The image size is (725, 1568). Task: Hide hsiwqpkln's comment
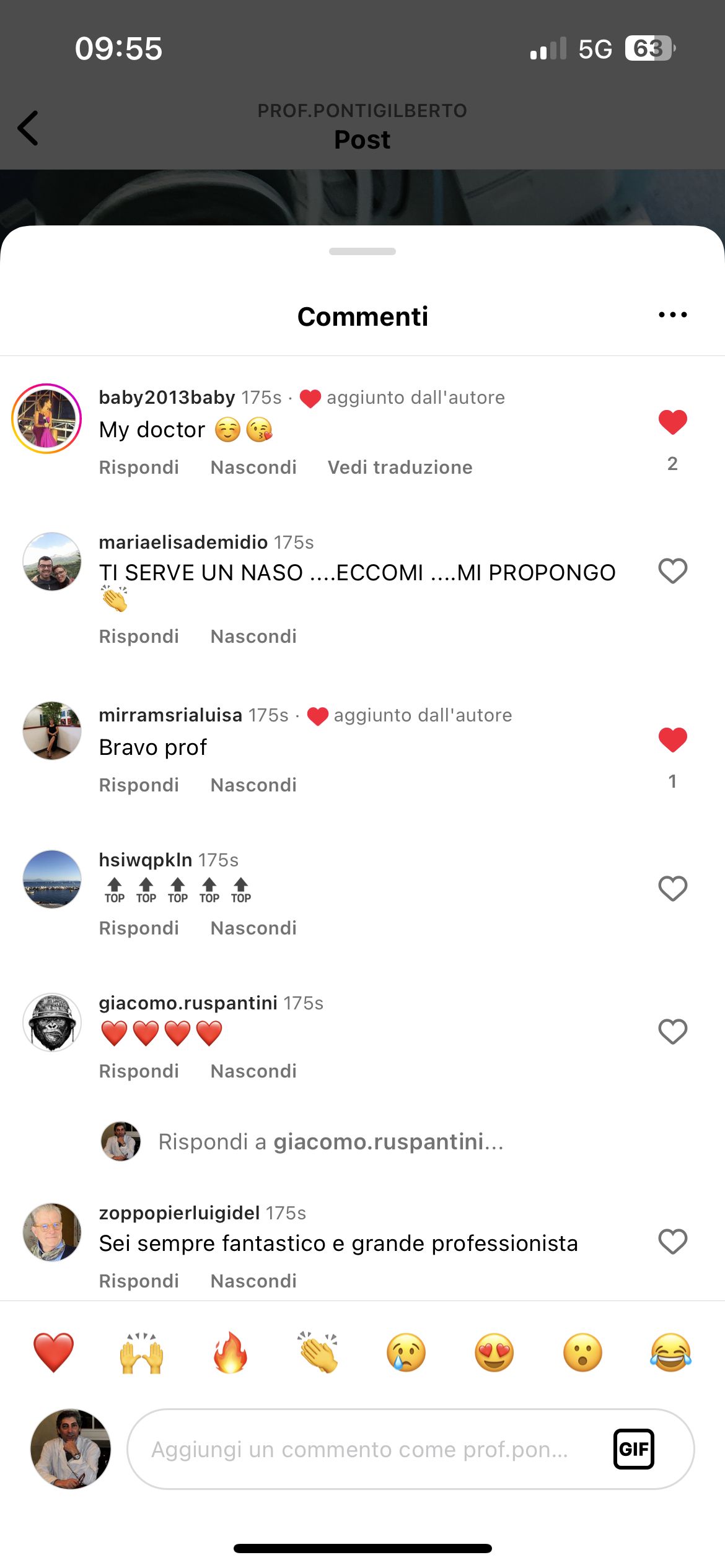click(x=253, y=928)
